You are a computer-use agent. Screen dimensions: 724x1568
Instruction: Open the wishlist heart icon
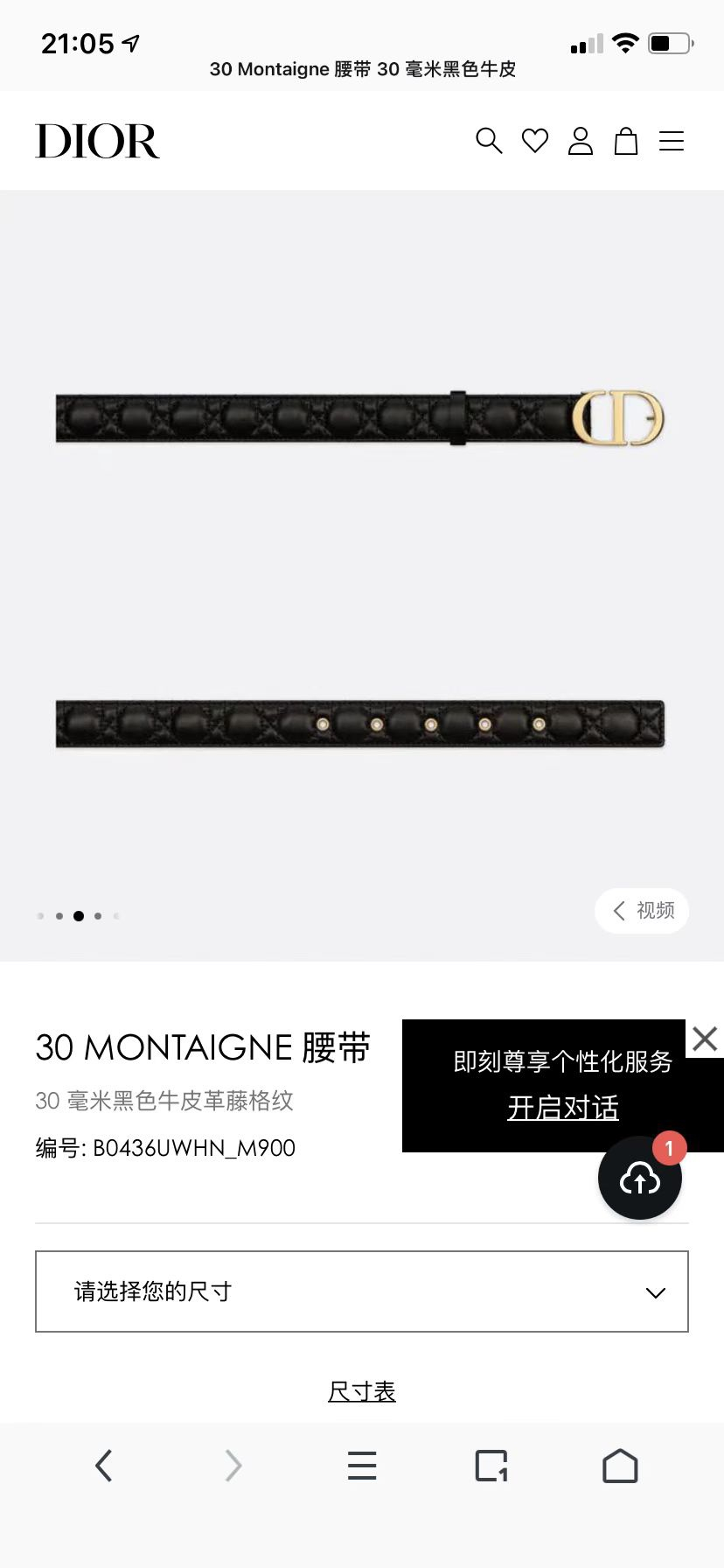tap(535, 141)
